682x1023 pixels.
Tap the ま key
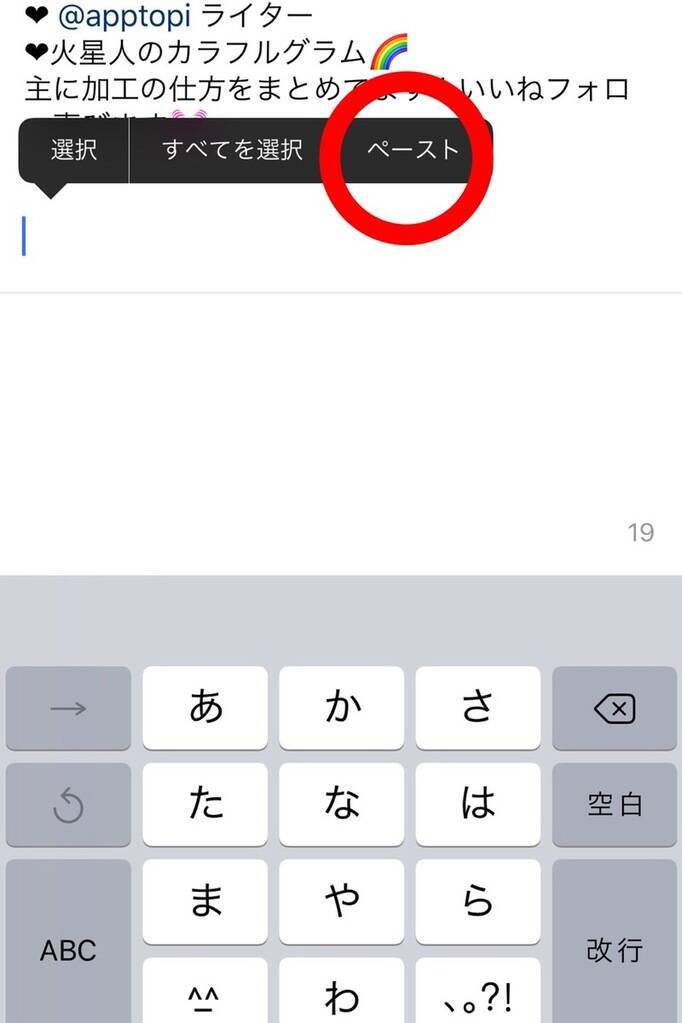point(205,900)
